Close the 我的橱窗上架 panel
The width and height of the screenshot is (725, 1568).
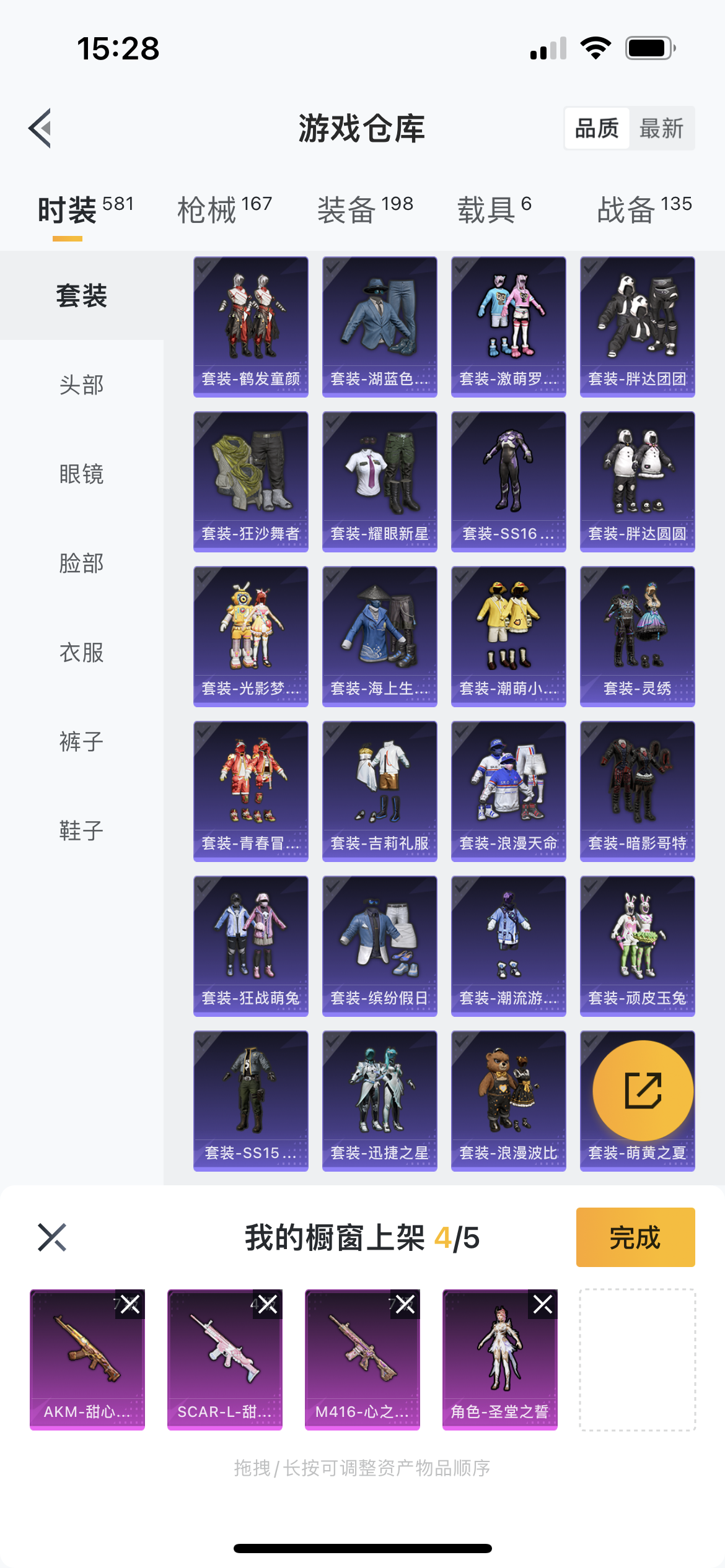(52, 1237)
